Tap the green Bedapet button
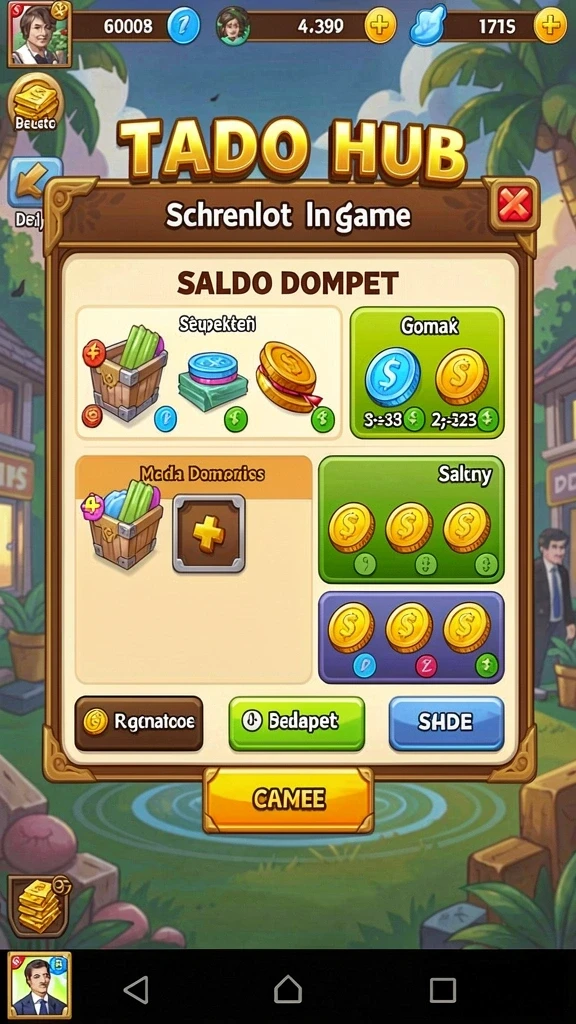 296,722
